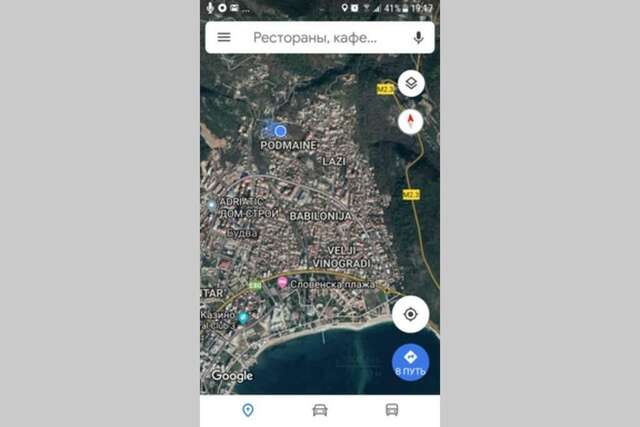Tap the compass to reorient map
Screen dimensions: 640x427
point(410,122)
